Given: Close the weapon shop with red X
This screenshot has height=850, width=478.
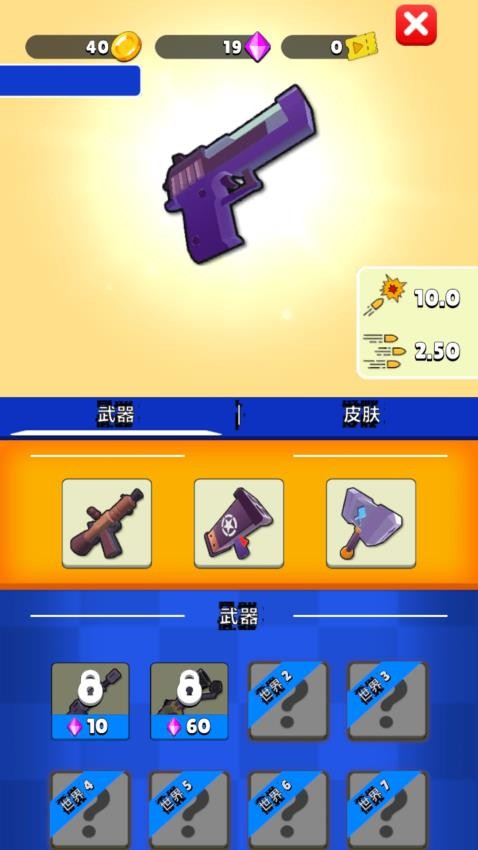Looking at the screenshot, I should (x=416, y=25).
